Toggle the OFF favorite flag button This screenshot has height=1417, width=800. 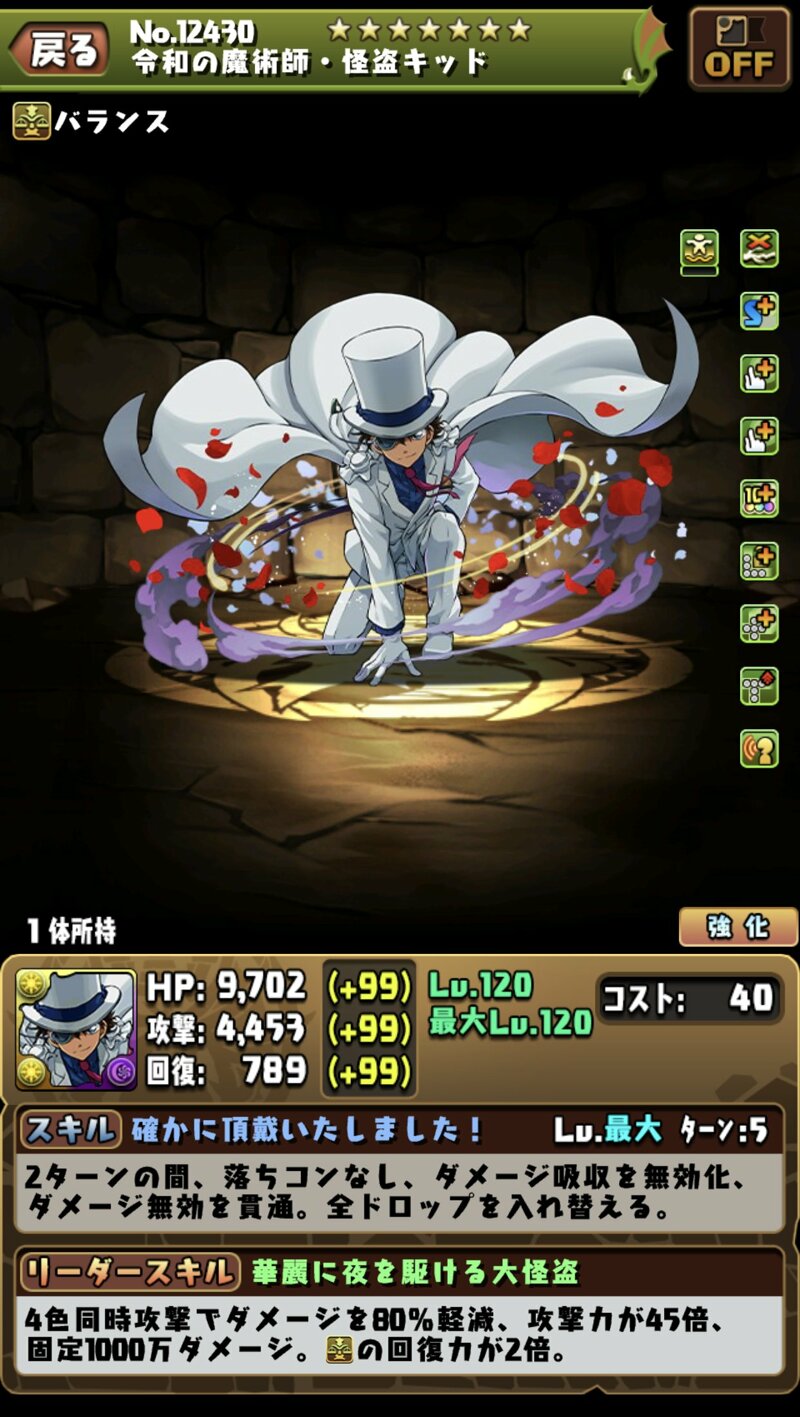pos(740,47)
